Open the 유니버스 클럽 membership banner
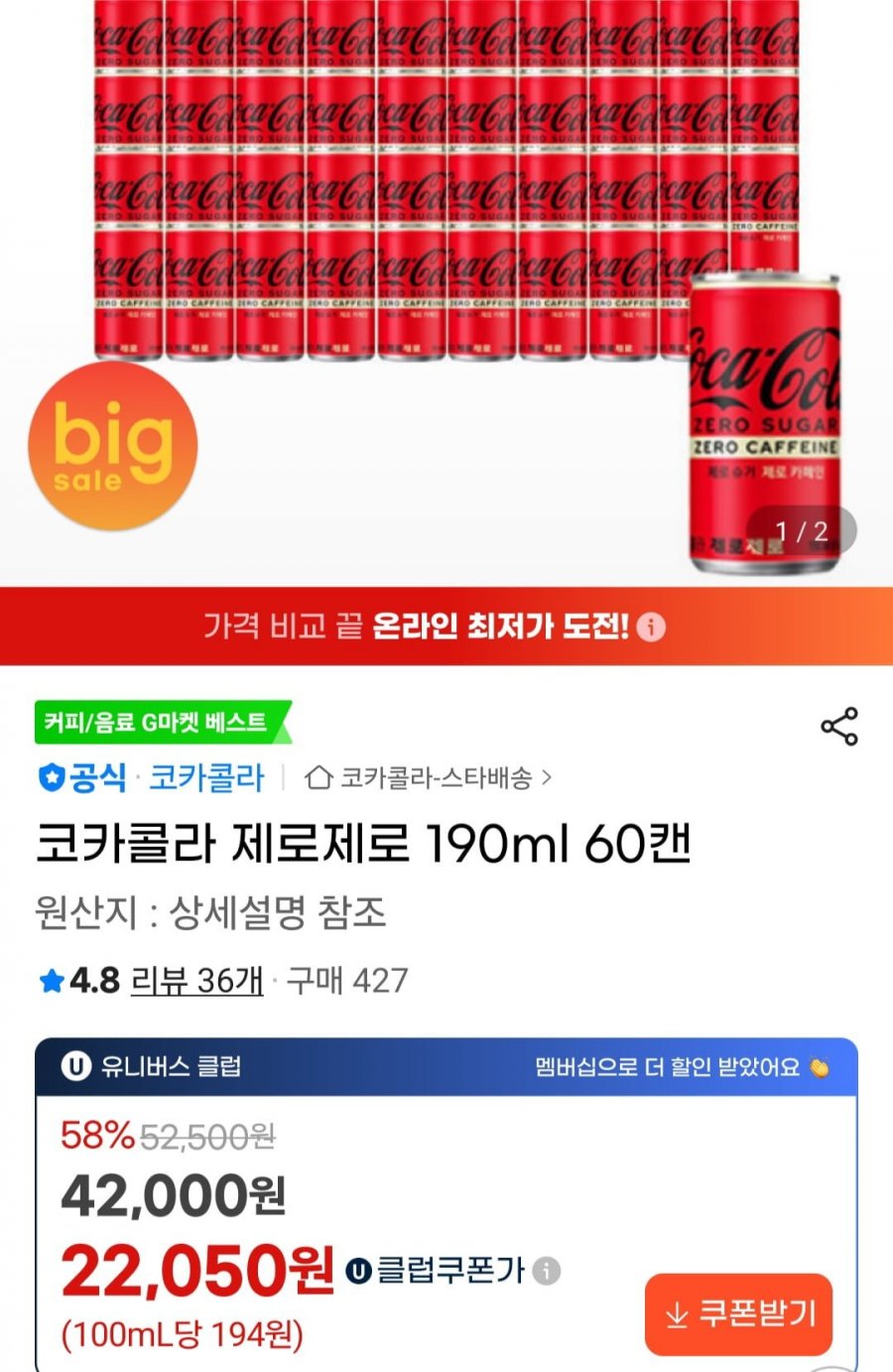The image size is (893, 1372). (446, 1067)
